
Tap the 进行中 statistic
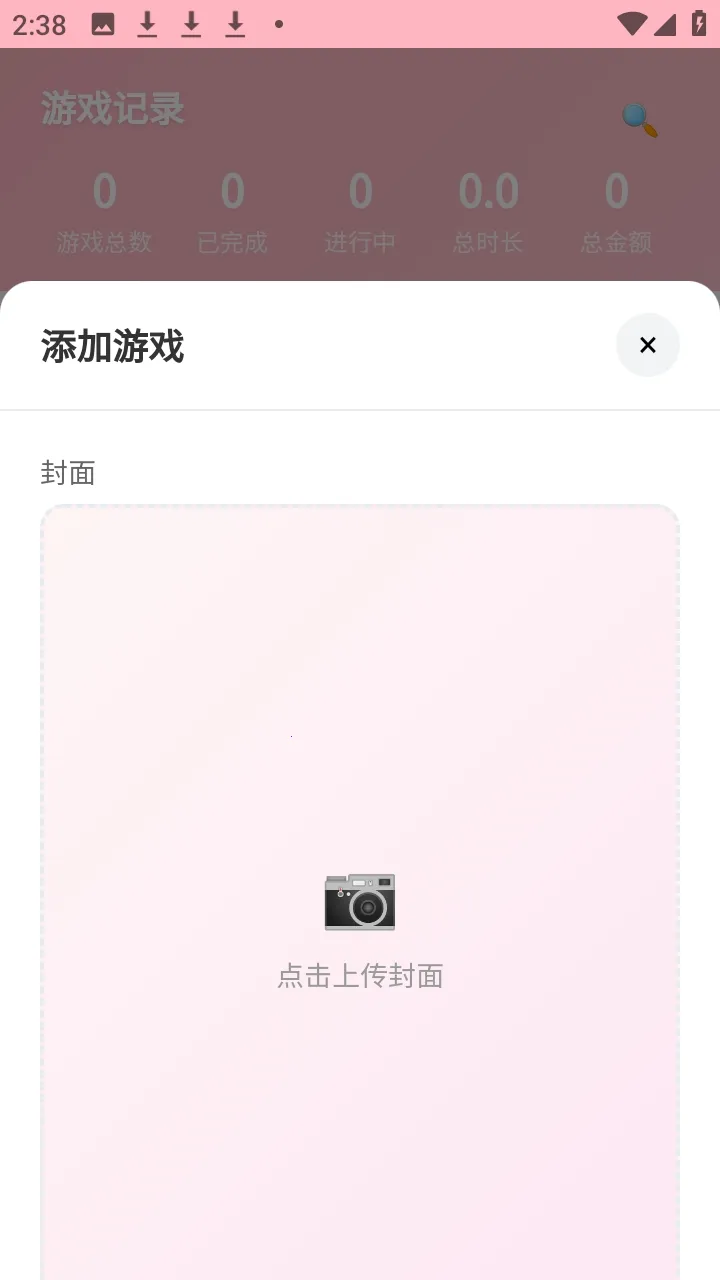tap(360, 210)
